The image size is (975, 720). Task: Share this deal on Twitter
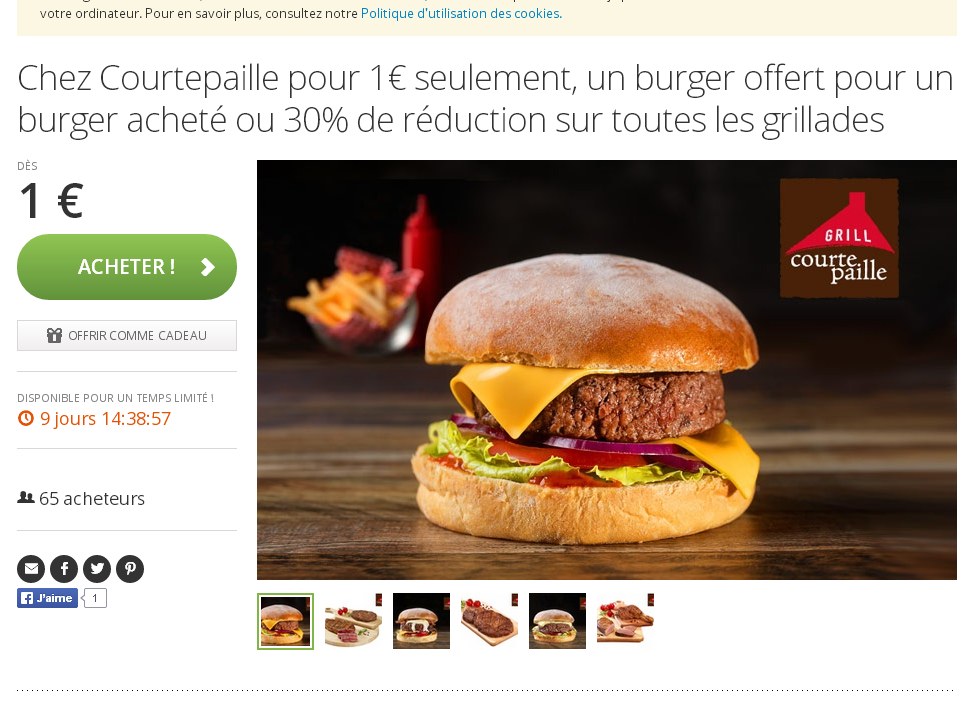(97, 569)
